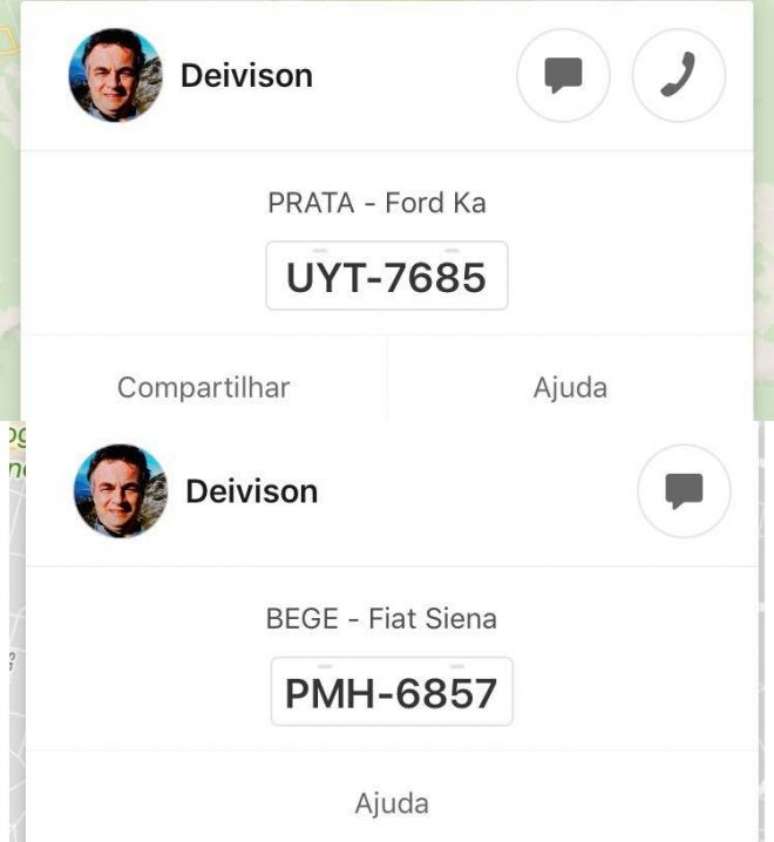This screenshot has height=842, width=774.
Task: Tap the top driver info card header
Action: pyautogui.click(x=387, y=75)
